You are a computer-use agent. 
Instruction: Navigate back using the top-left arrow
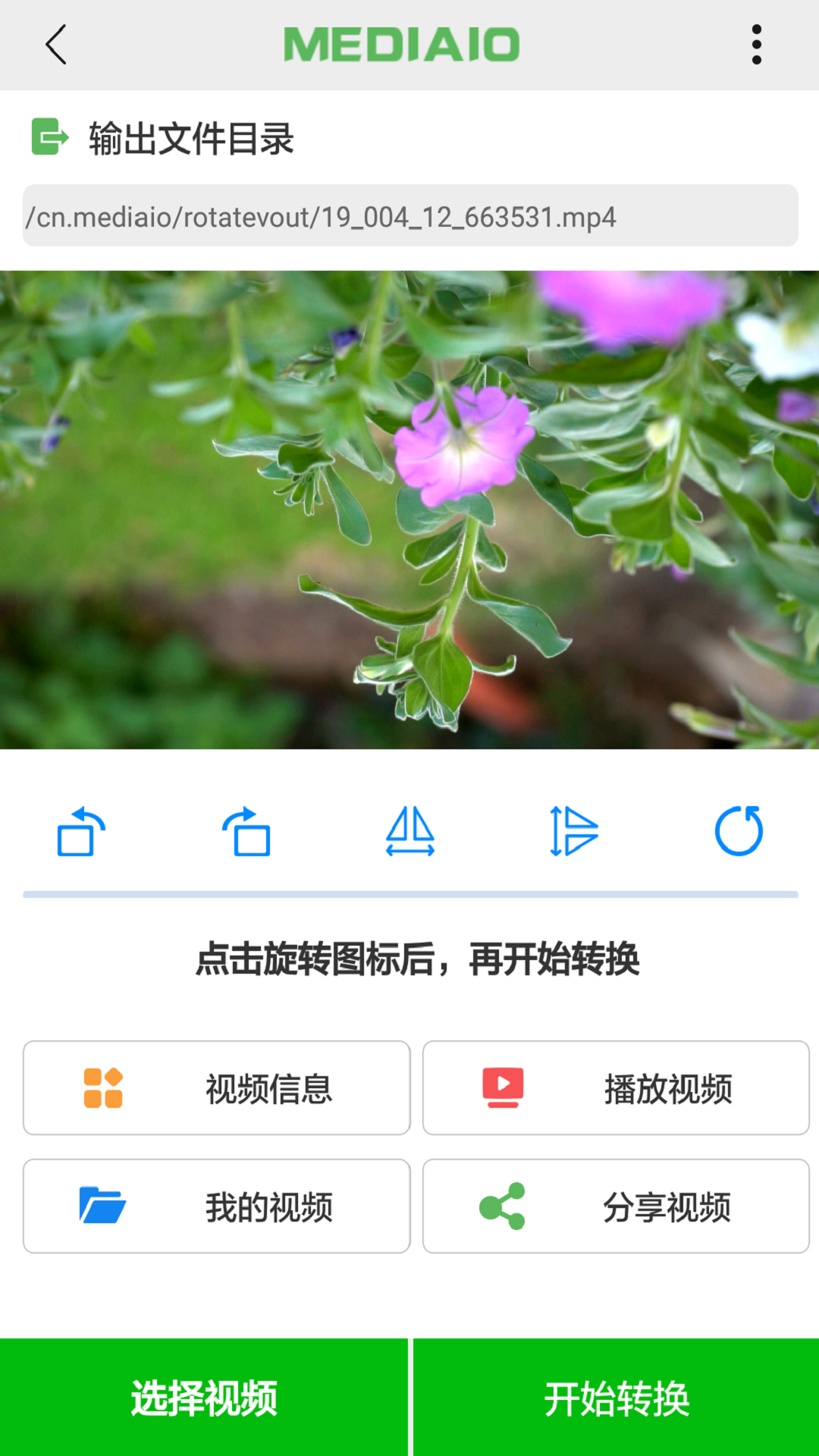54,44
